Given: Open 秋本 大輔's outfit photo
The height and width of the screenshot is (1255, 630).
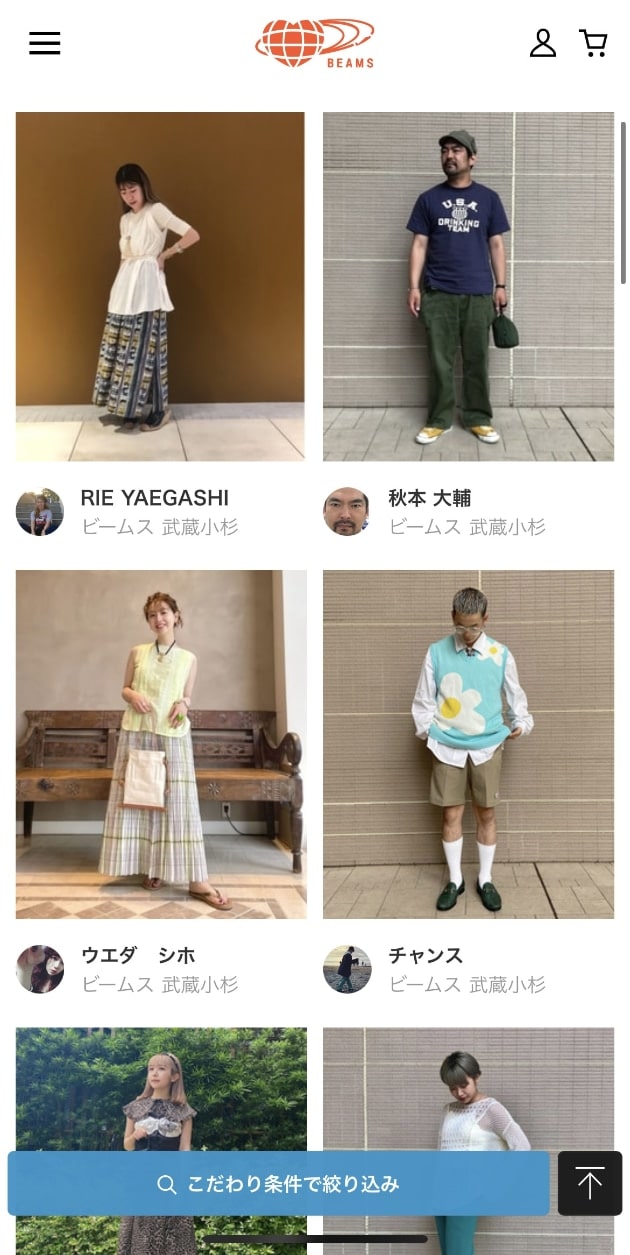Looking at the screenshot, I should (x=468, y=286).
